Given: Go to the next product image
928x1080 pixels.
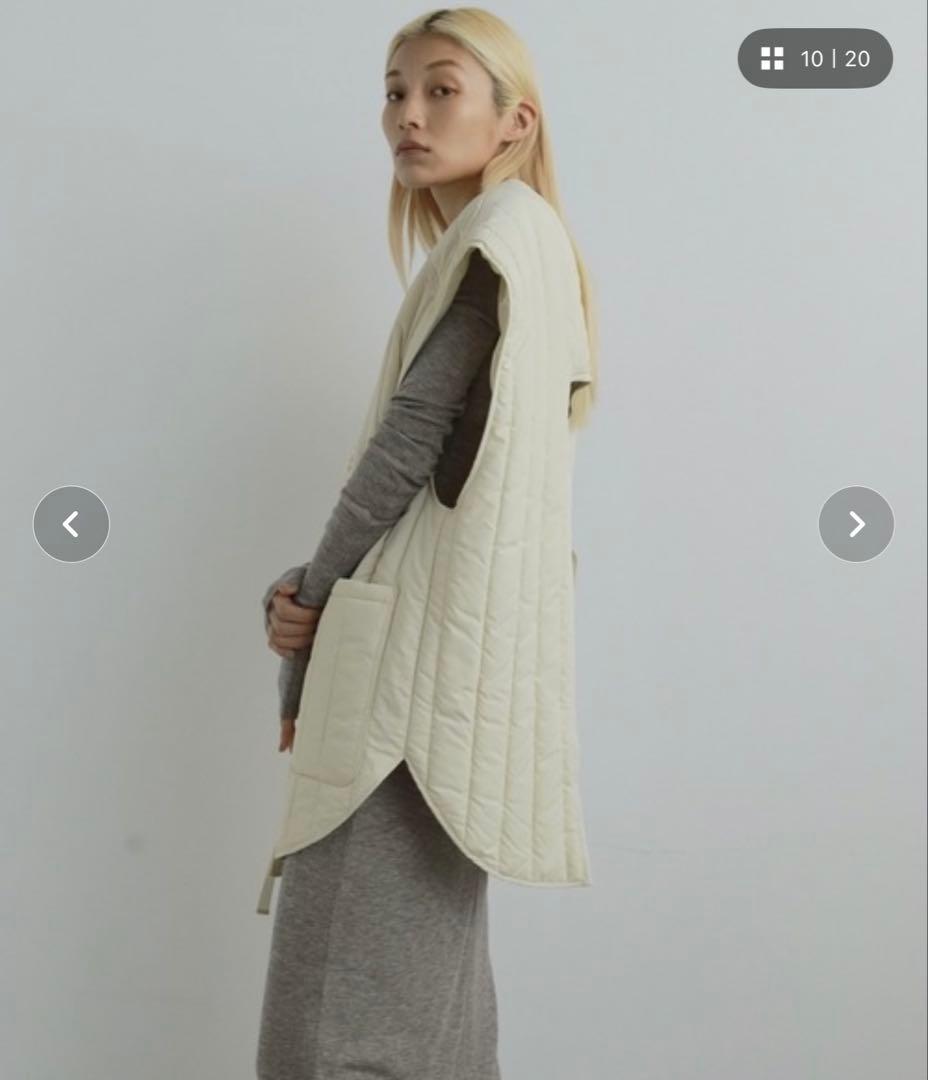Looking at the screenshot, I should [x=856, y=524].
